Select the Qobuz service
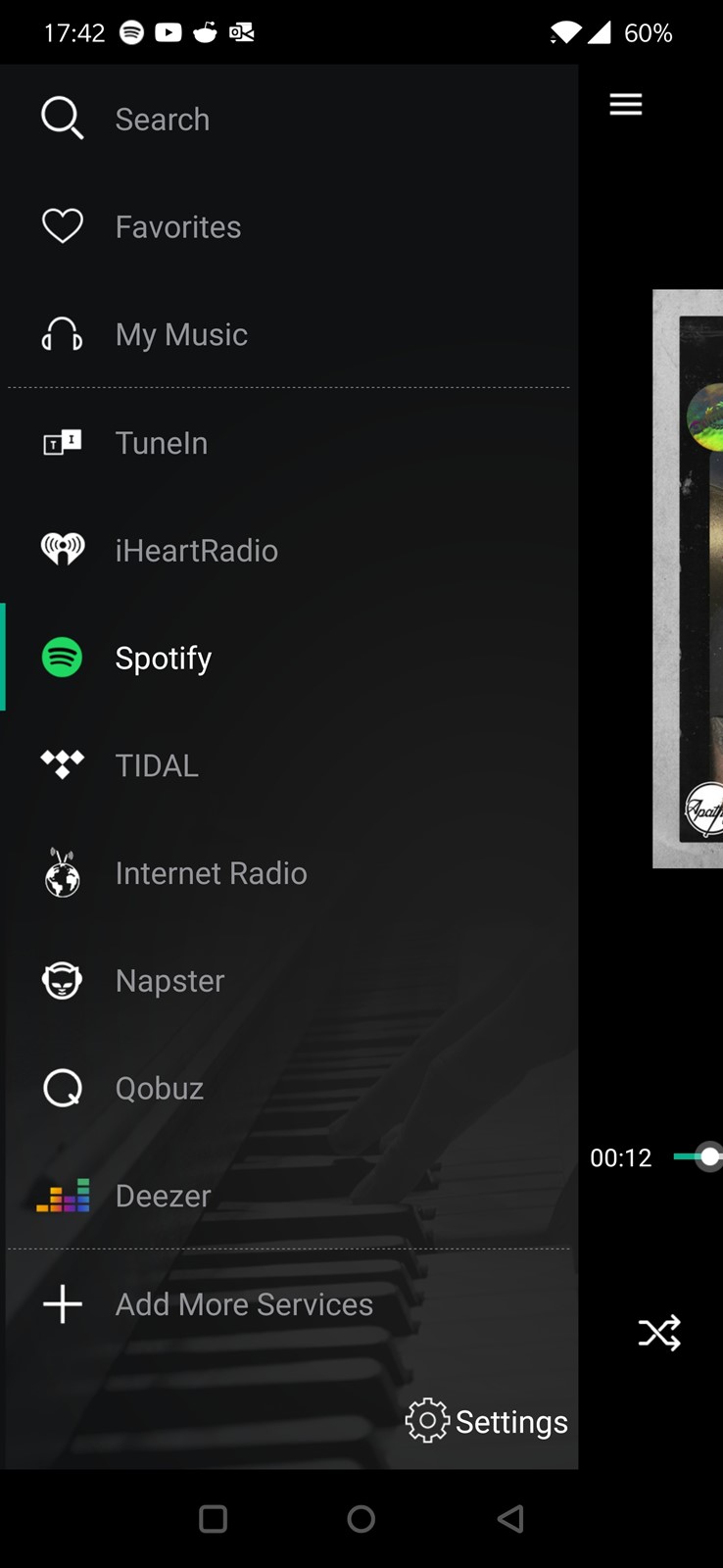 289,1089
